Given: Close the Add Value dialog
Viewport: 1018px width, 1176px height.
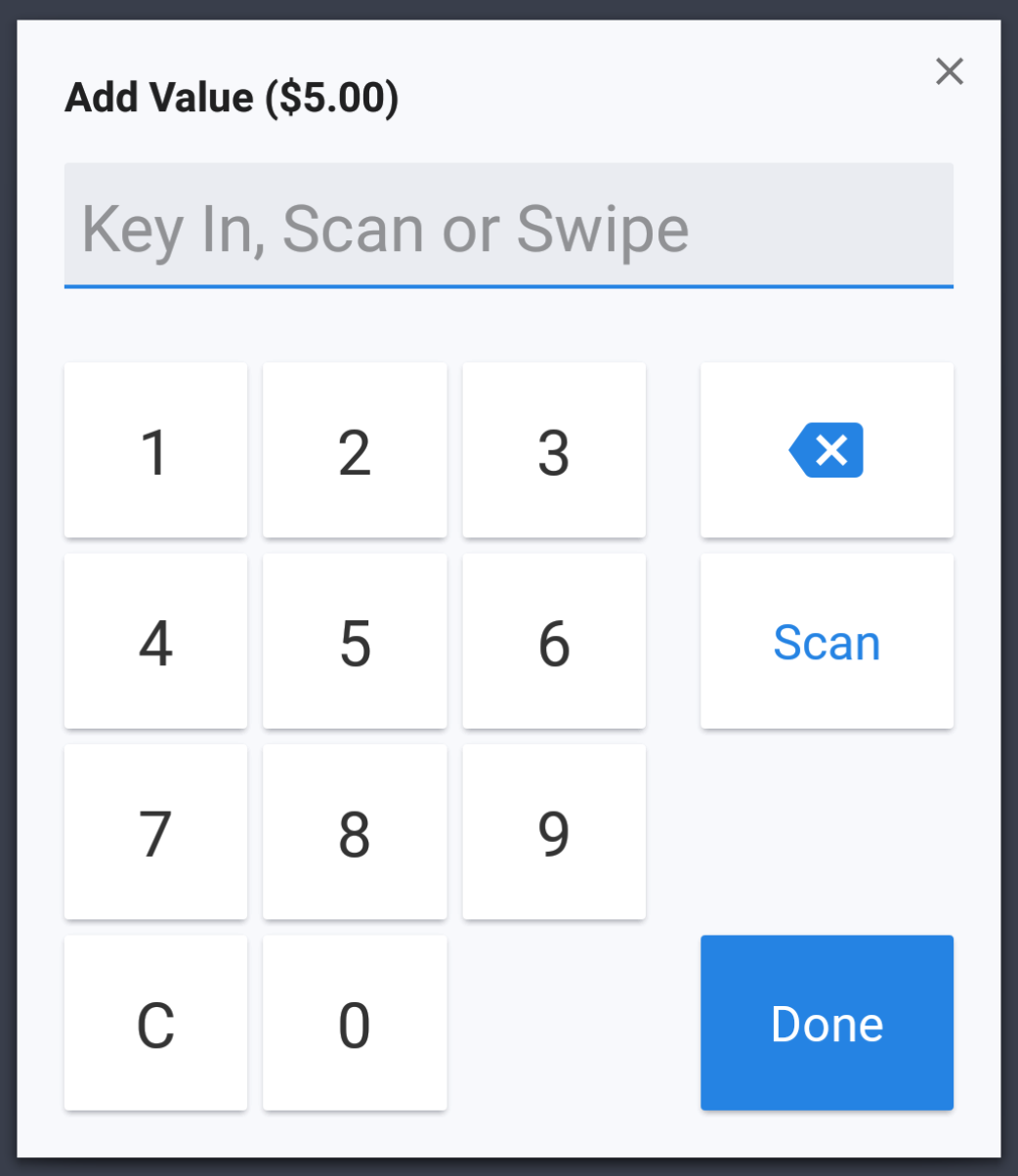Looking at the screenshot, I should pyautogui.click(x=949, y=71).
